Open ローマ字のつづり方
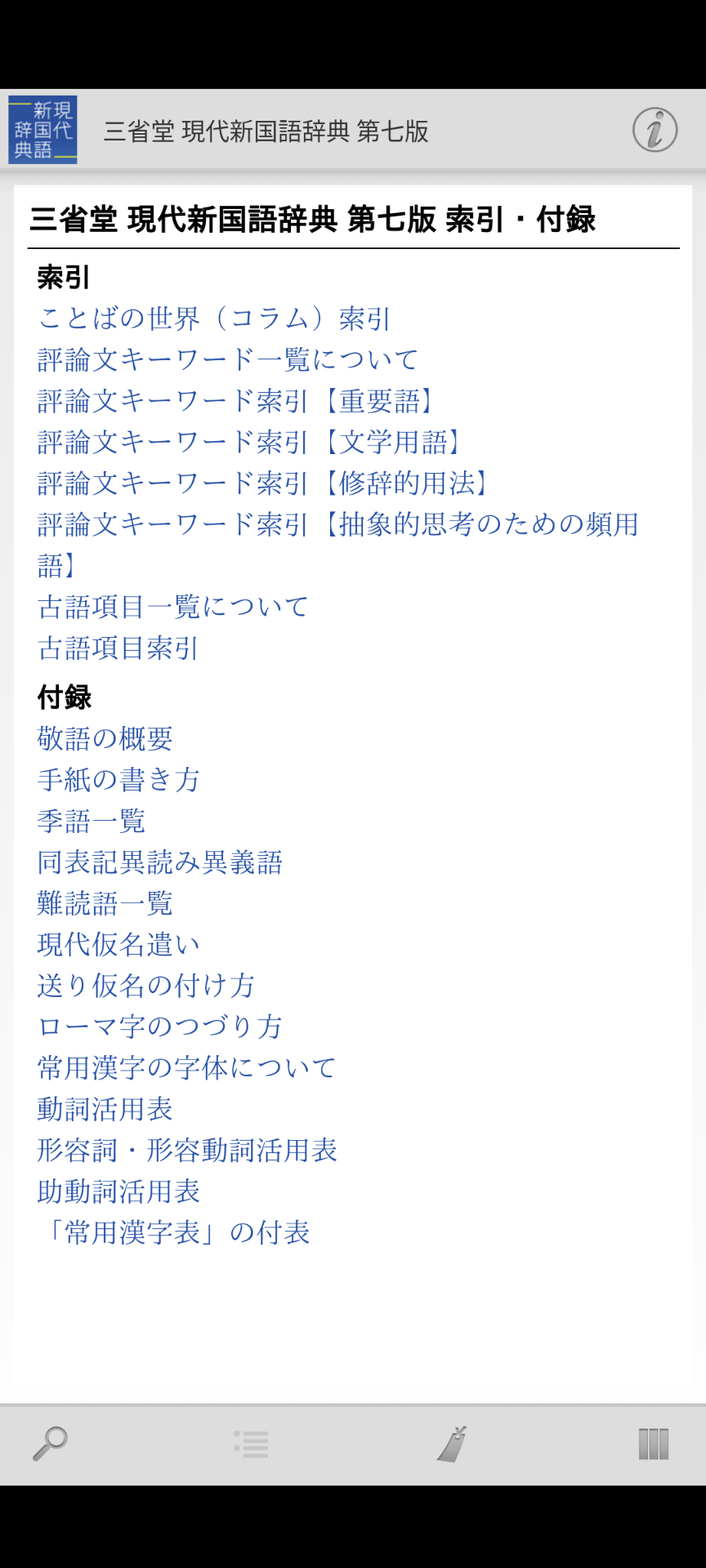Image resolution: width=706 pixels, height=1568 pixels. pos(160,1027)
